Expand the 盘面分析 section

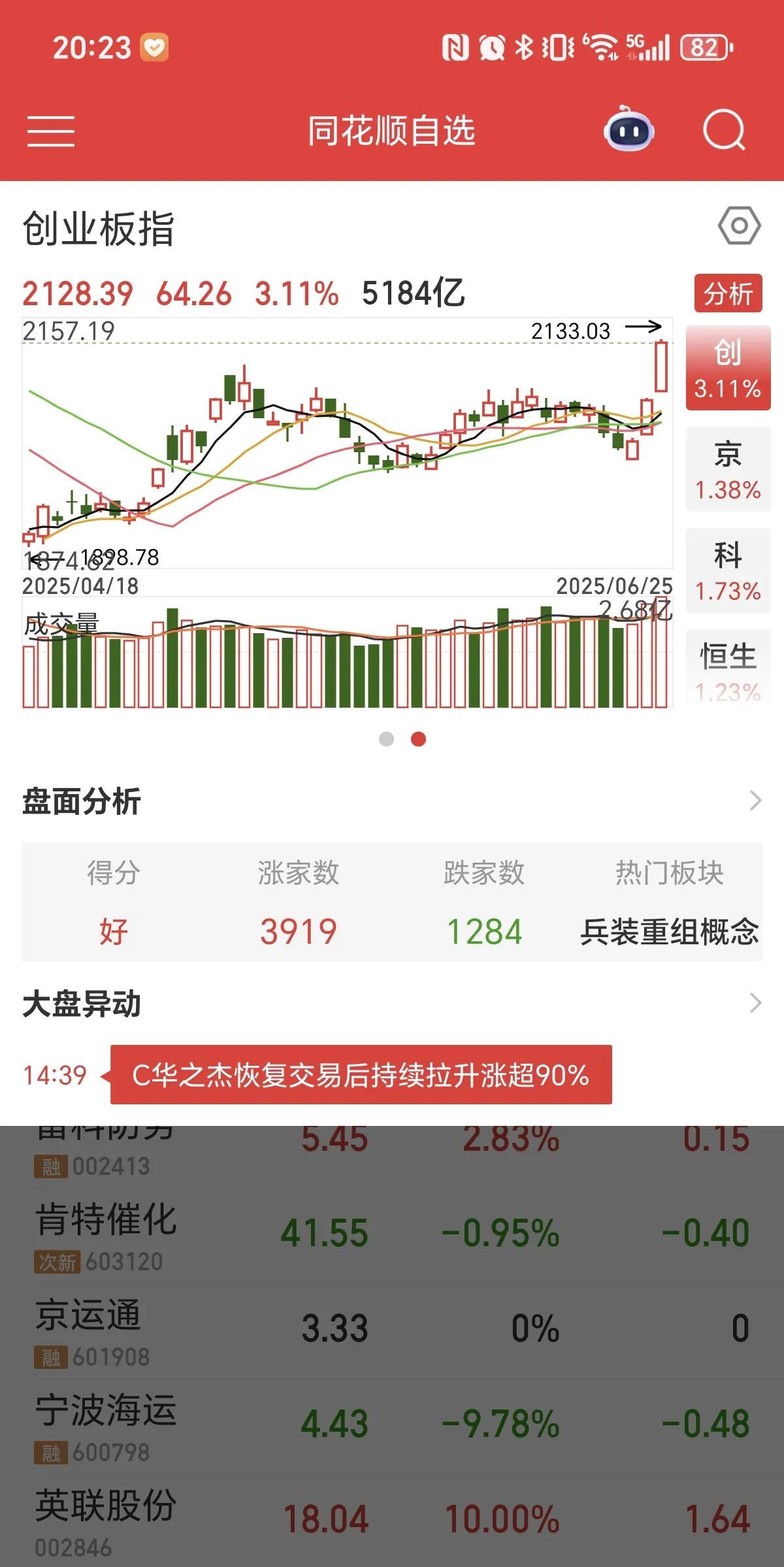click(392, 800)
